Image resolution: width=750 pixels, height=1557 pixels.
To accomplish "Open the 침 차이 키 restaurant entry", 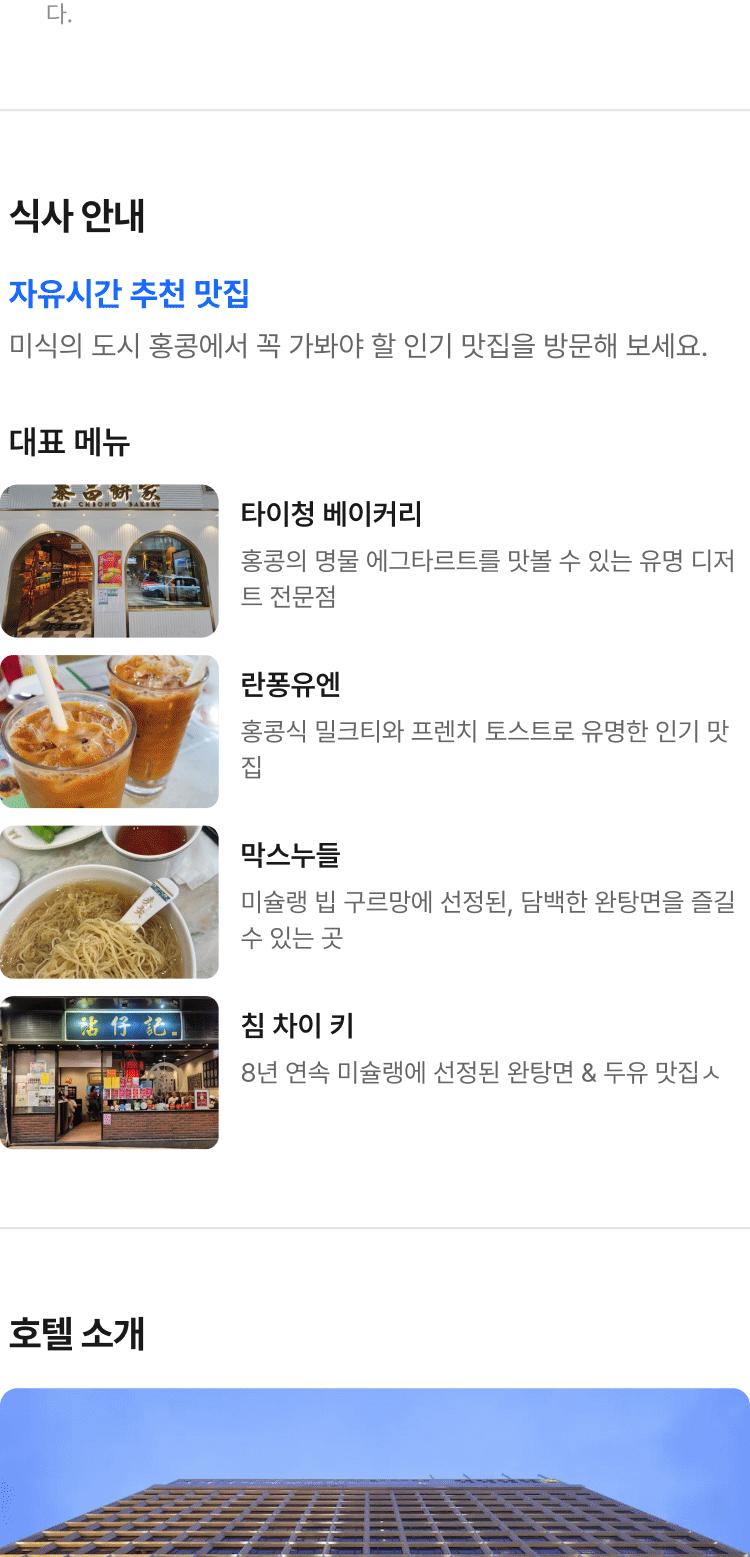I will pos(297,1026).
